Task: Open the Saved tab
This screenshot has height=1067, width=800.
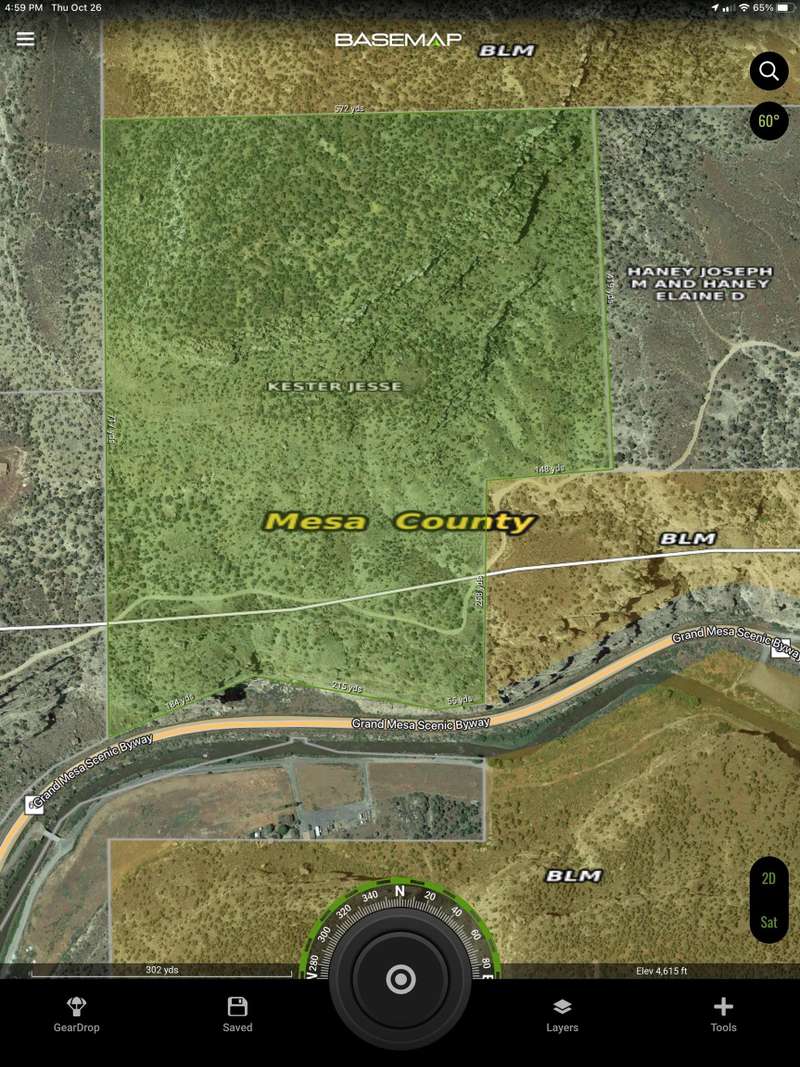Action: 238,1014
